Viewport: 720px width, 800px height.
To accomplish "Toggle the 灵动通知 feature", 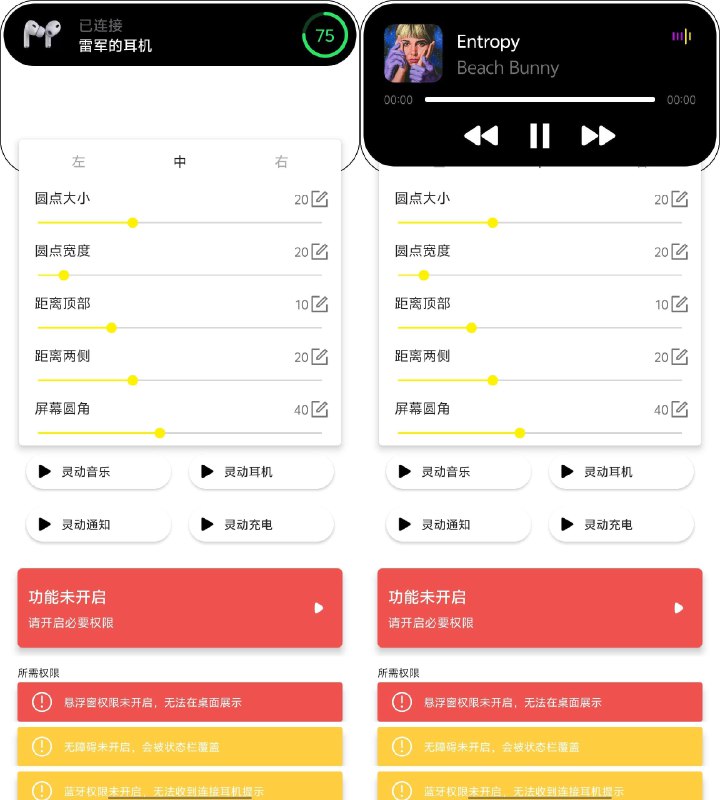I will coord(98,524).
